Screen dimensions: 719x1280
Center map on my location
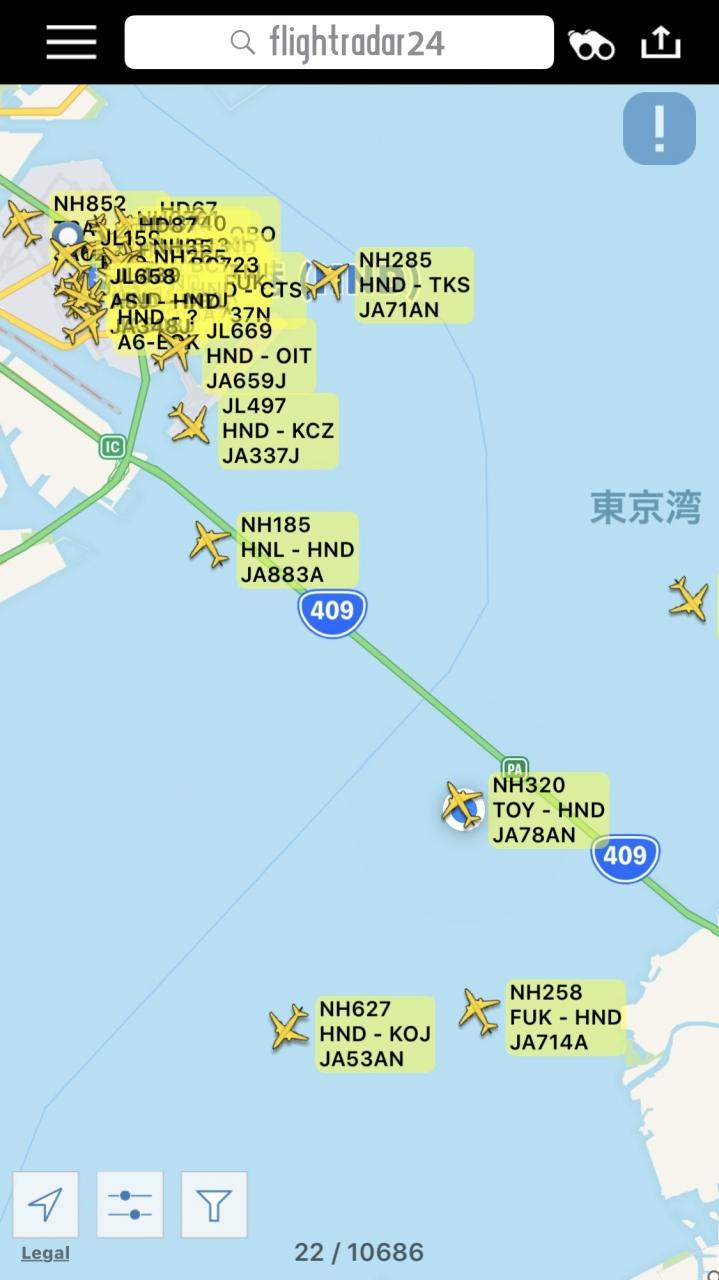(45, 1204)
